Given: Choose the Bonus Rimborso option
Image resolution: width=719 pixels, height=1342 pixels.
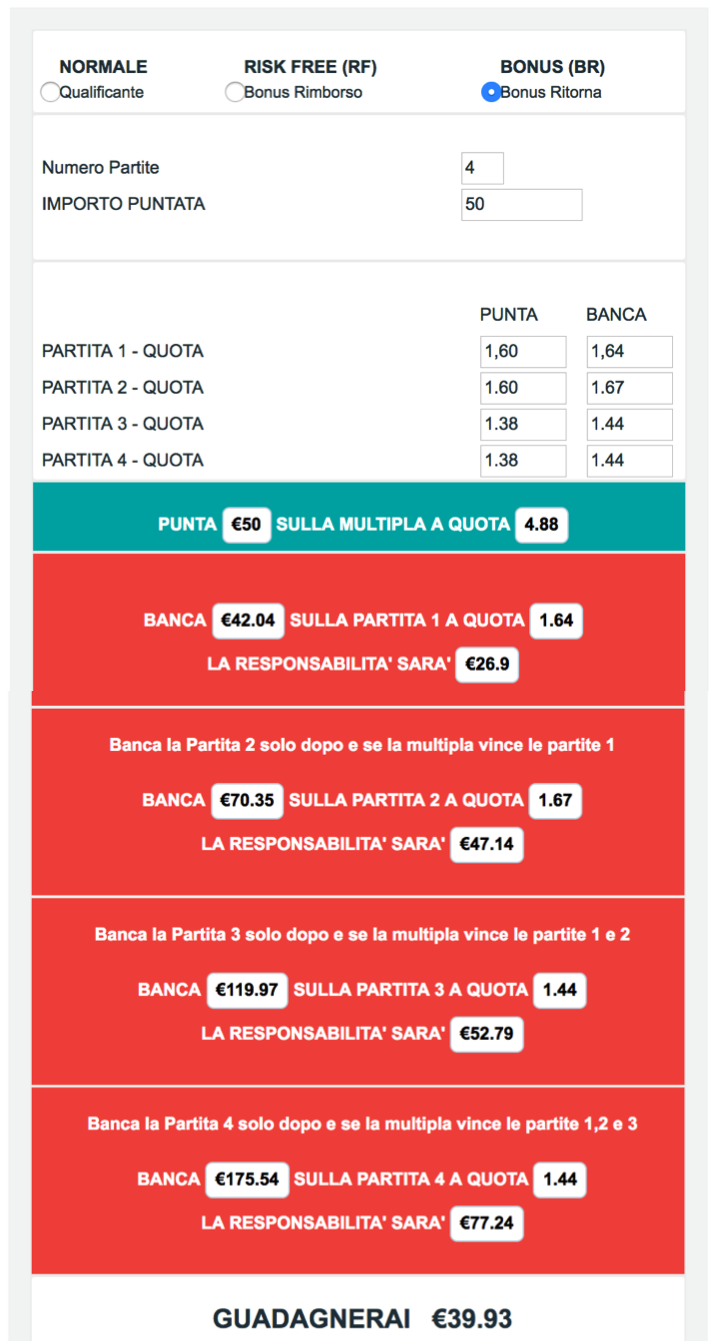Looking at the screenshot, I should tap(234, 92).
